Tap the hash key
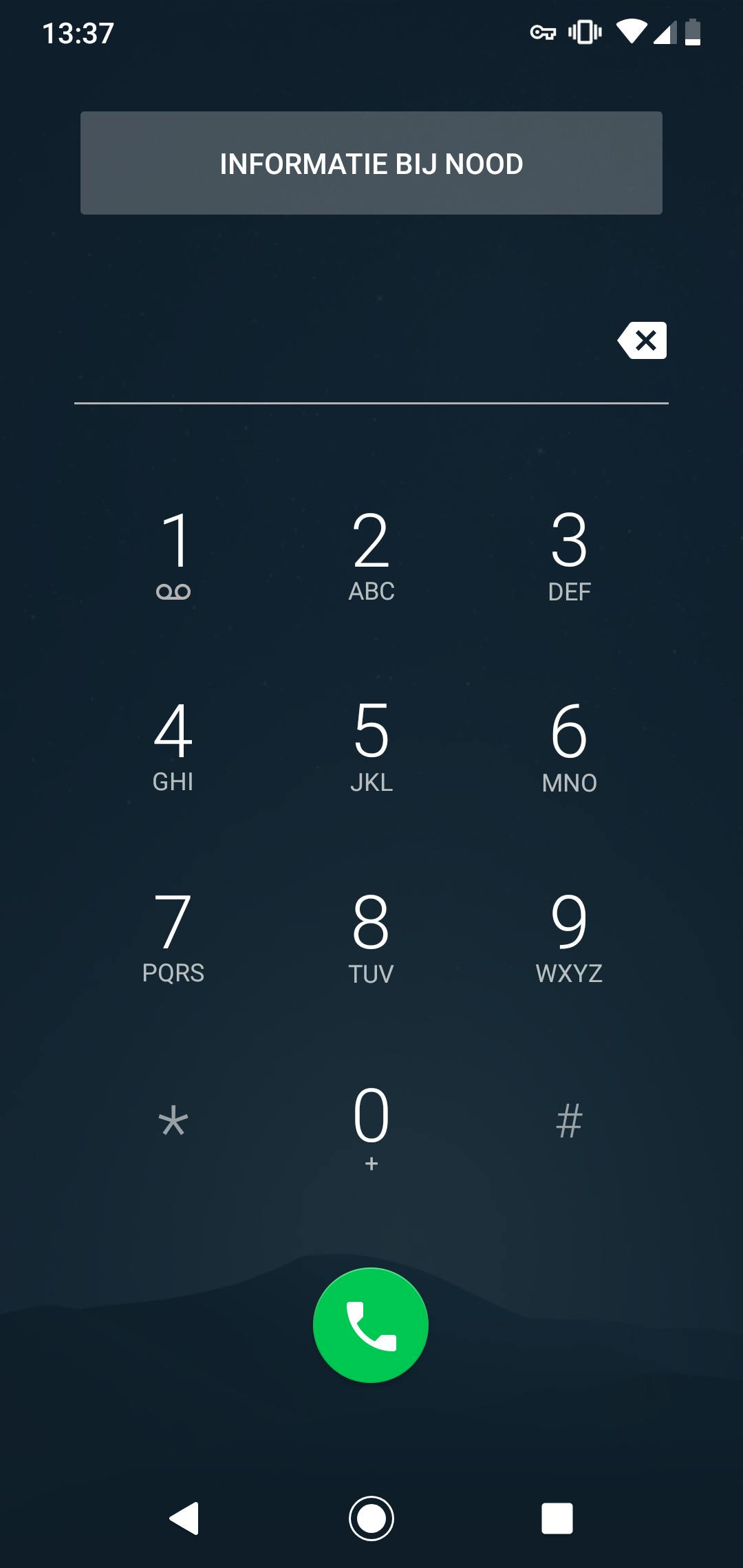Image resolution: width=743 pixels, height=1568 pixels. point(569,1121)
